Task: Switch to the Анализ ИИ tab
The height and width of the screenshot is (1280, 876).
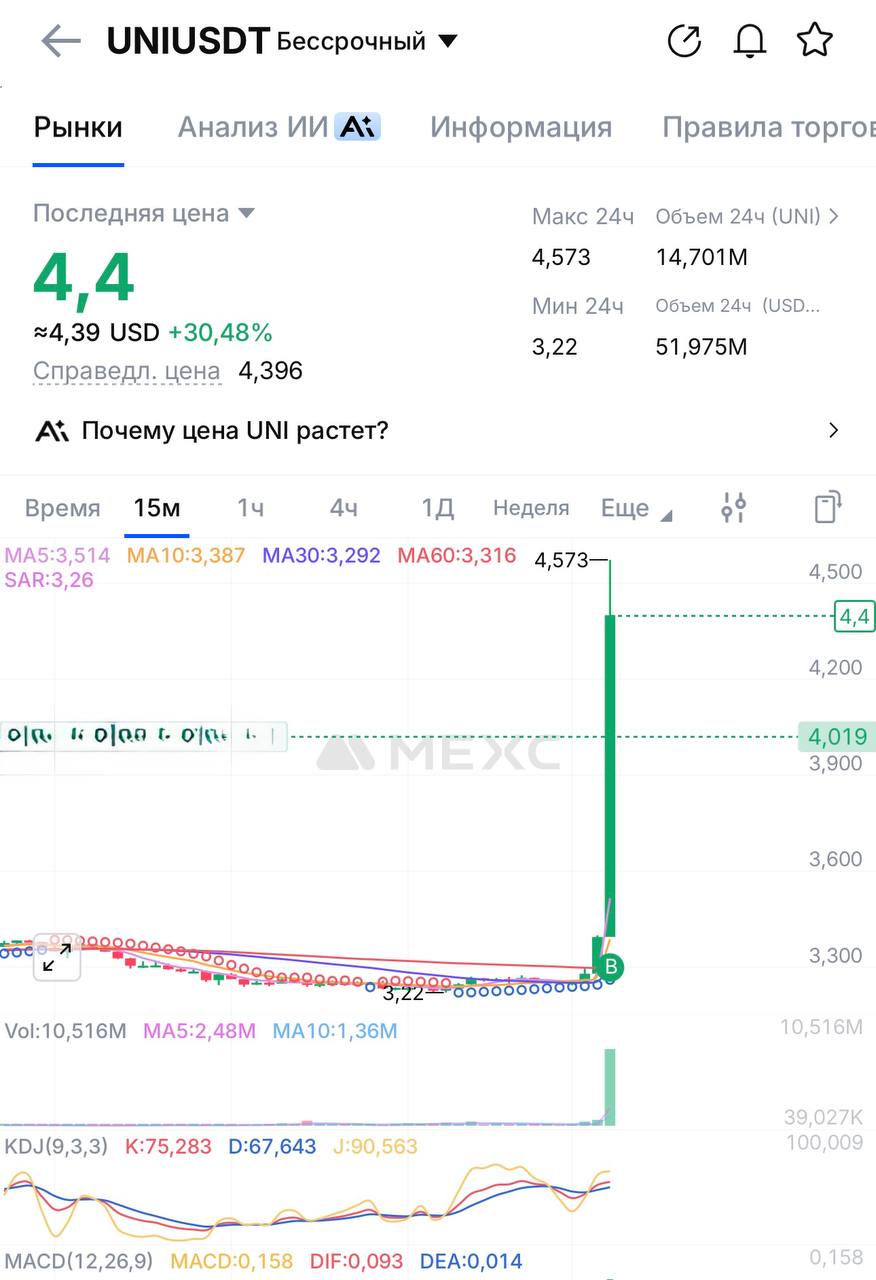Action: tap(278, 128)
